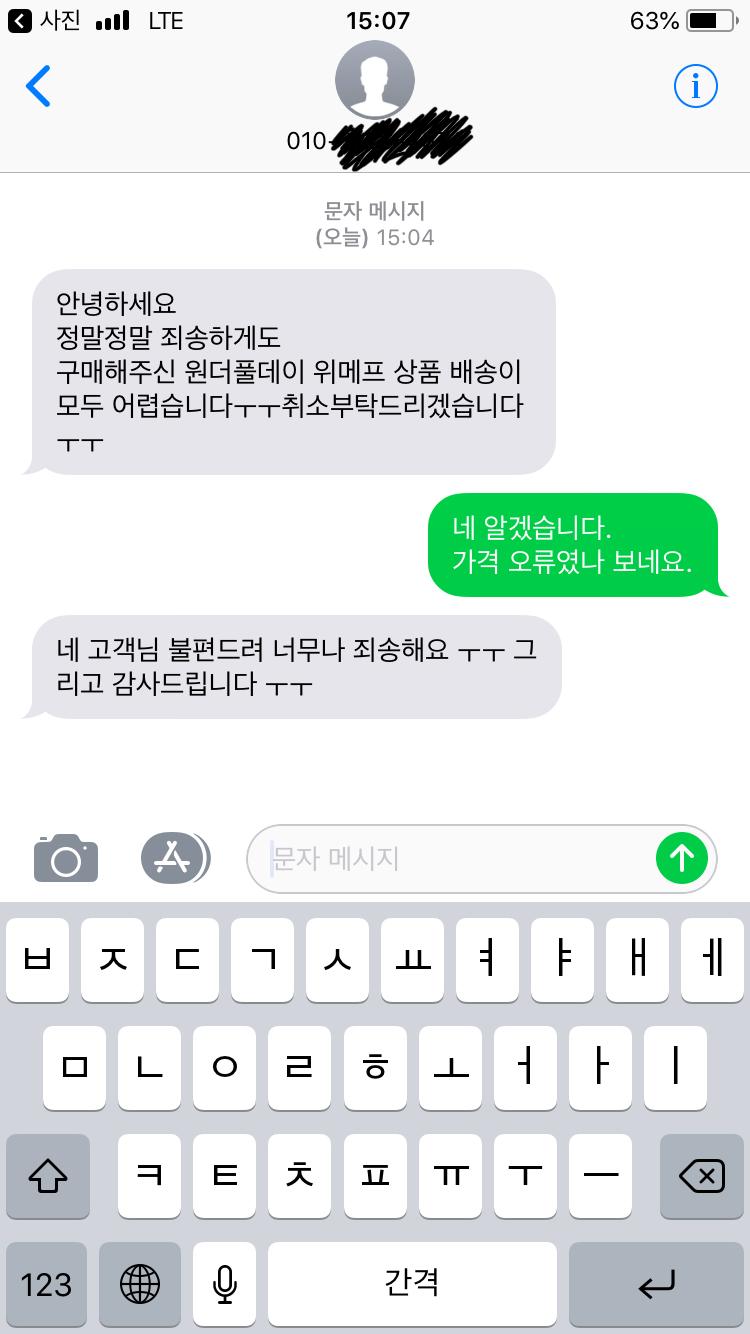Viewport: 750px width, 1334px height.
Task: Start dictation with the microphone key
Action: point(225,1284)
